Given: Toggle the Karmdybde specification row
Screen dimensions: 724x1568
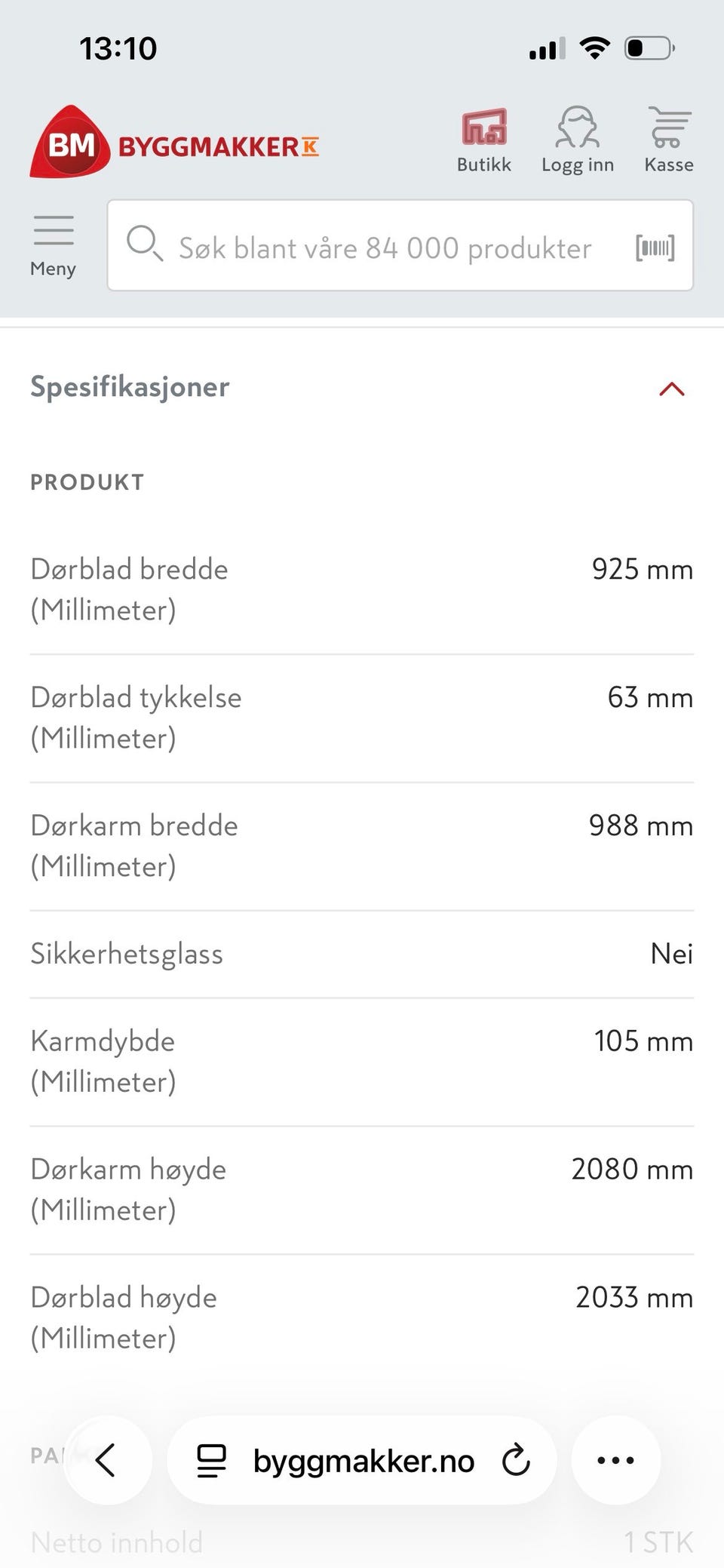Looking at the screenshot, I should pos(362,1060).
